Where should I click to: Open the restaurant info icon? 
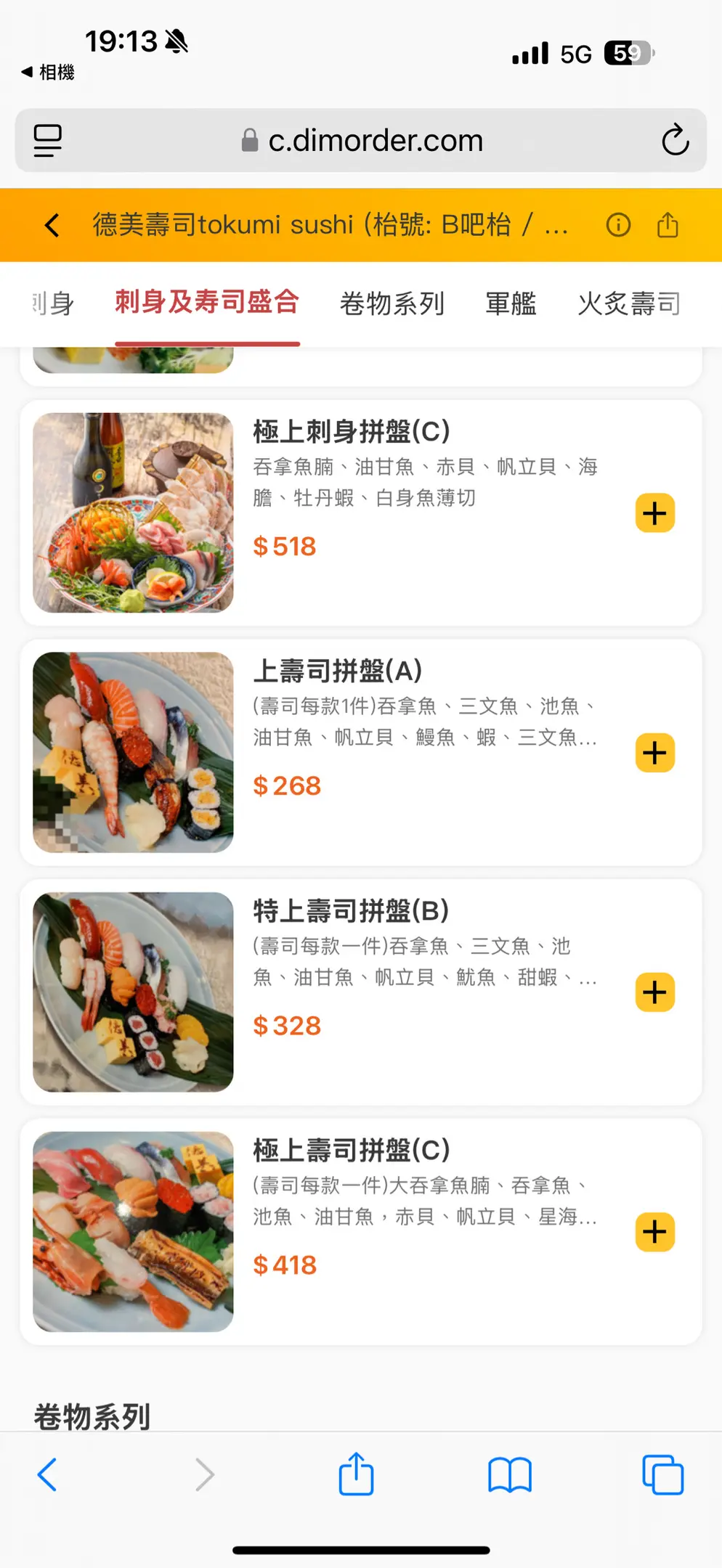coord(618,225)
